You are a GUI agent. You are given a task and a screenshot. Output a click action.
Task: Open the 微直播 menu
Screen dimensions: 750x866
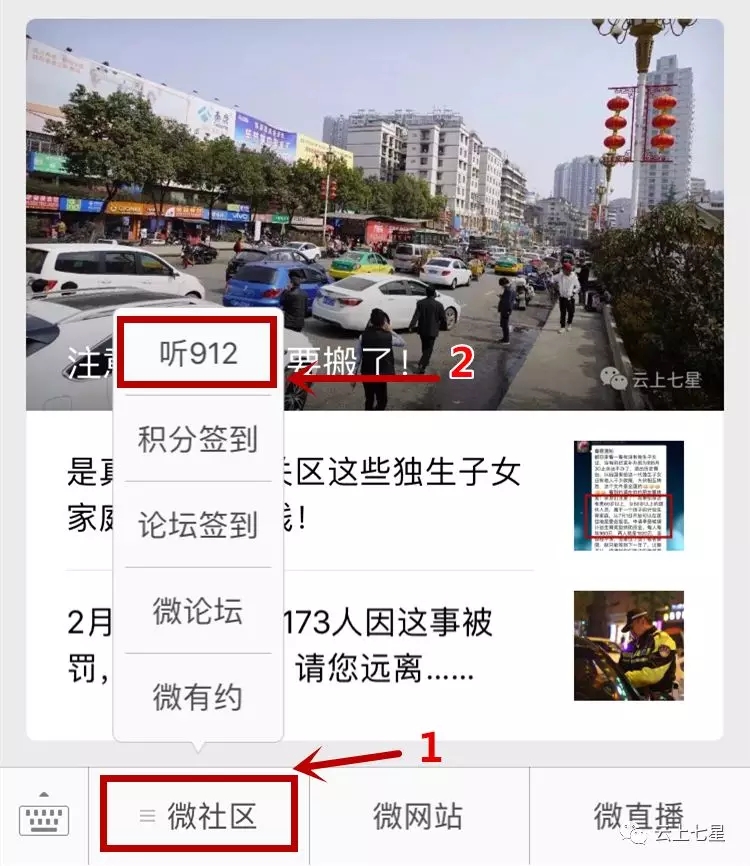(640, 816)
